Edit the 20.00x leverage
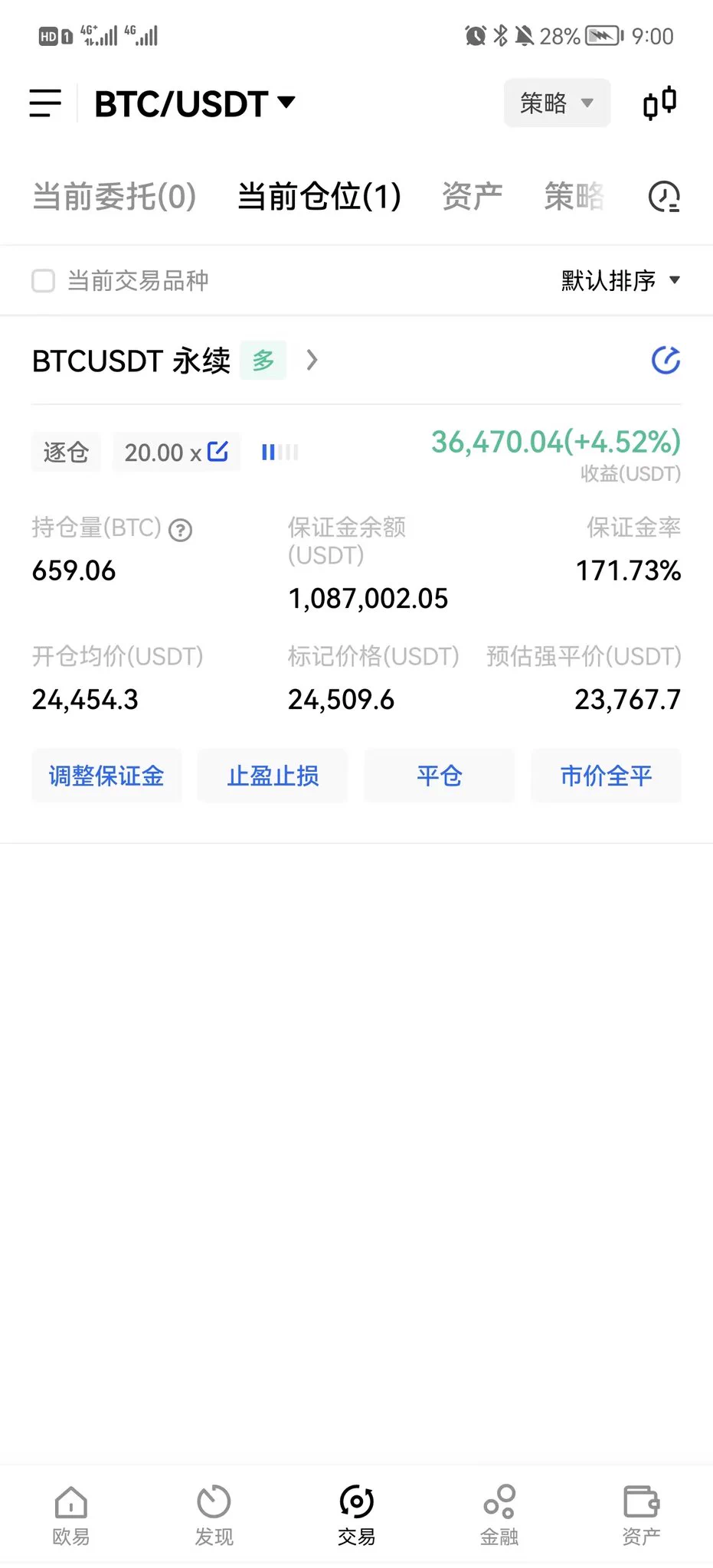 coord(177,452)
